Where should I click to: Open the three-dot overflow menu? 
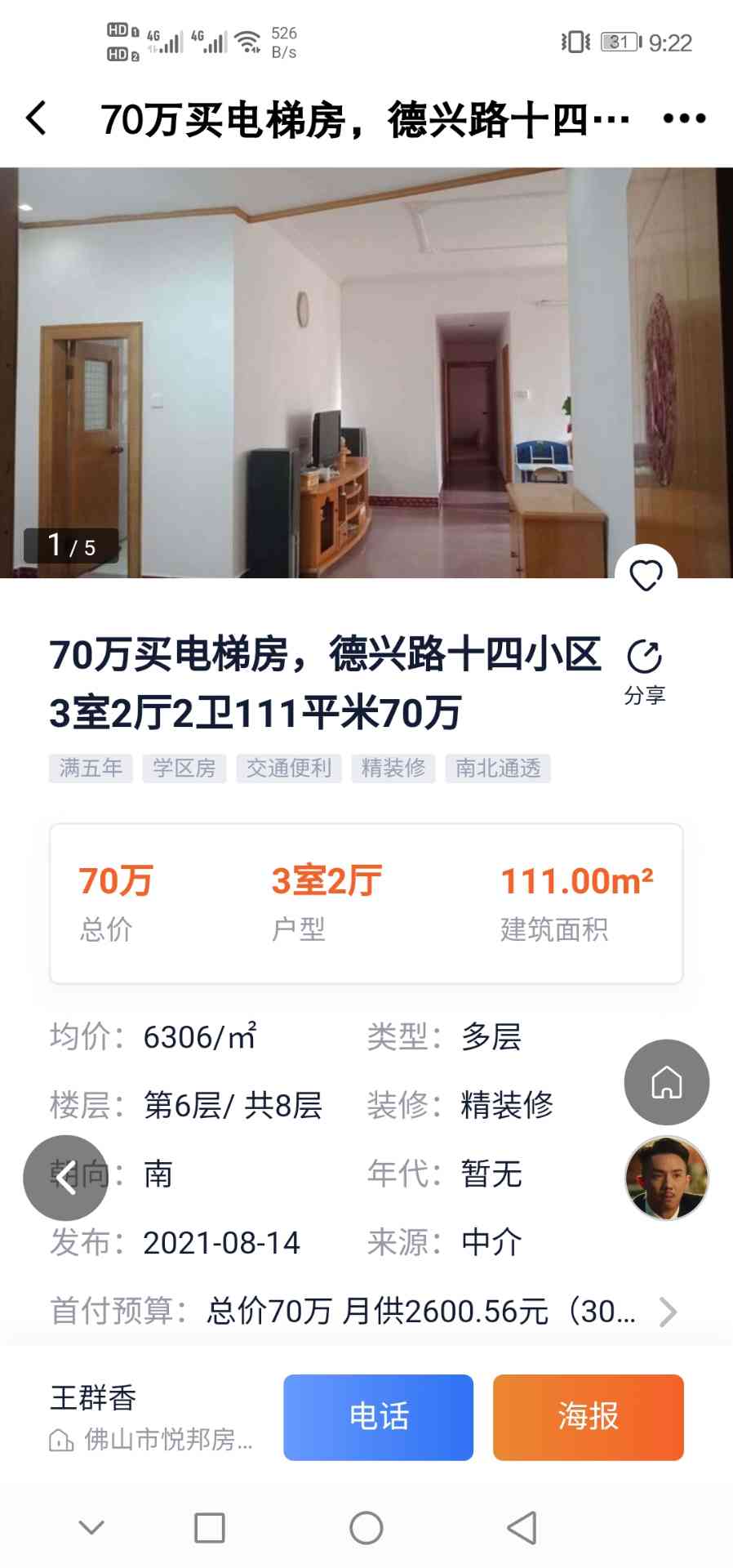684,118
